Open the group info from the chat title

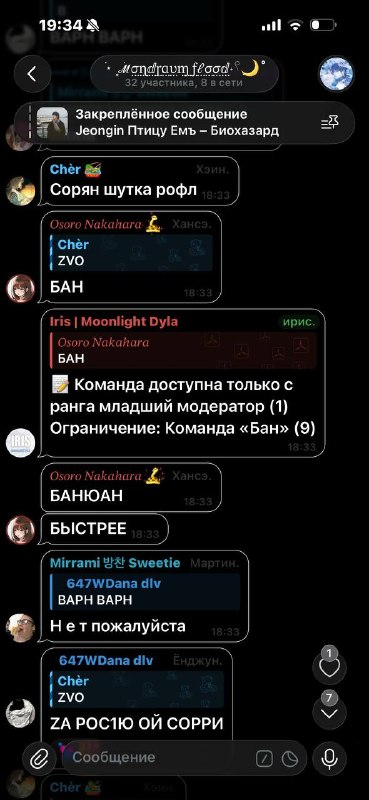[185, 74]
